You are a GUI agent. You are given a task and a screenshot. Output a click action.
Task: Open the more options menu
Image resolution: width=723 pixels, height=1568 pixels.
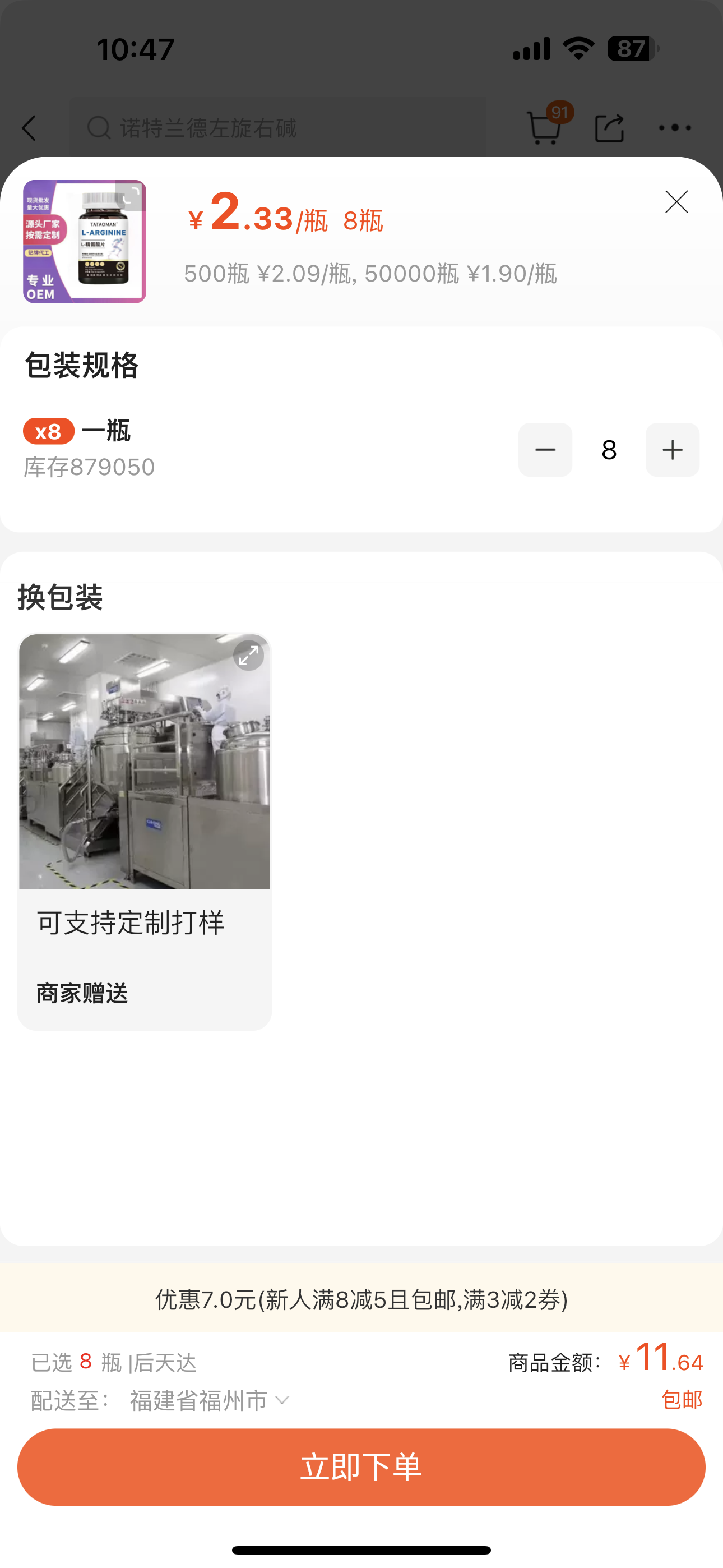(x=675, y=128)
